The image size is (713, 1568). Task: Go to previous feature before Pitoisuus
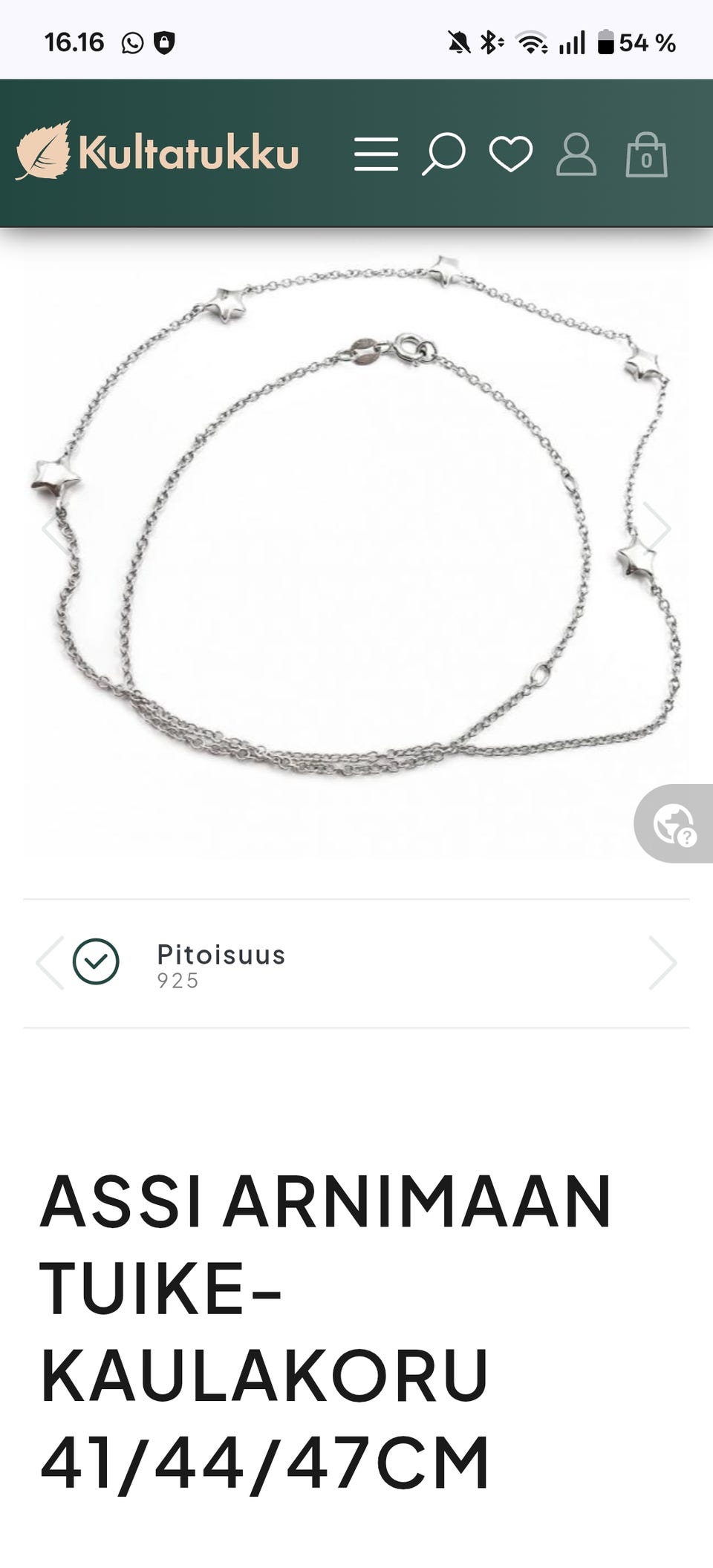tap(51, 963)
